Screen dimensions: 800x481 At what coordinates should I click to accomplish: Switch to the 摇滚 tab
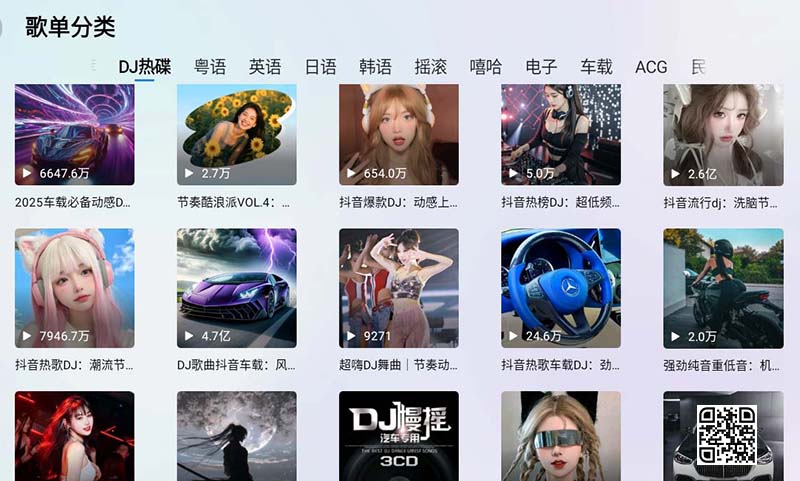[430, 67]
